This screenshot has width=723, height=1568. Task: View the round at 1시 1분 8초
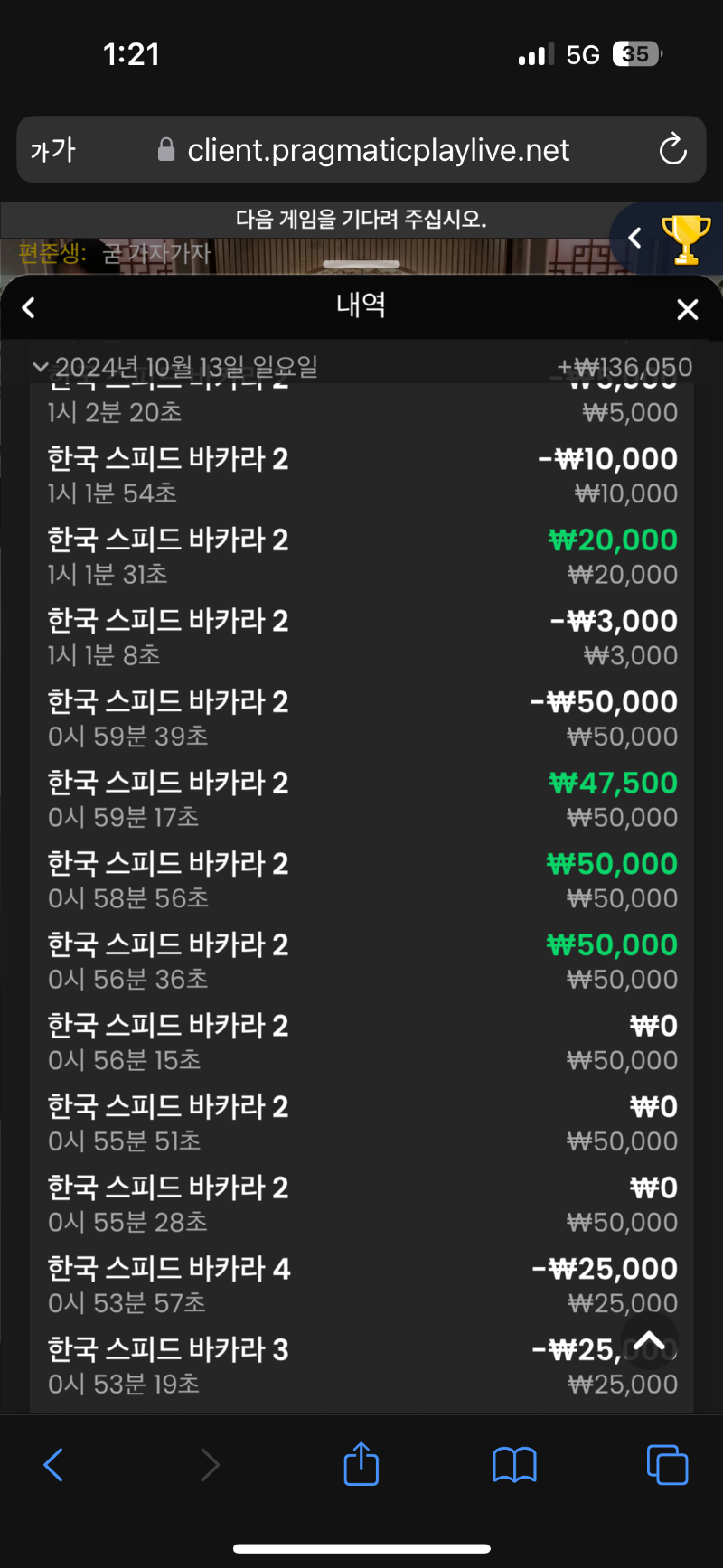pyautogui.click(x=361, y=637)
